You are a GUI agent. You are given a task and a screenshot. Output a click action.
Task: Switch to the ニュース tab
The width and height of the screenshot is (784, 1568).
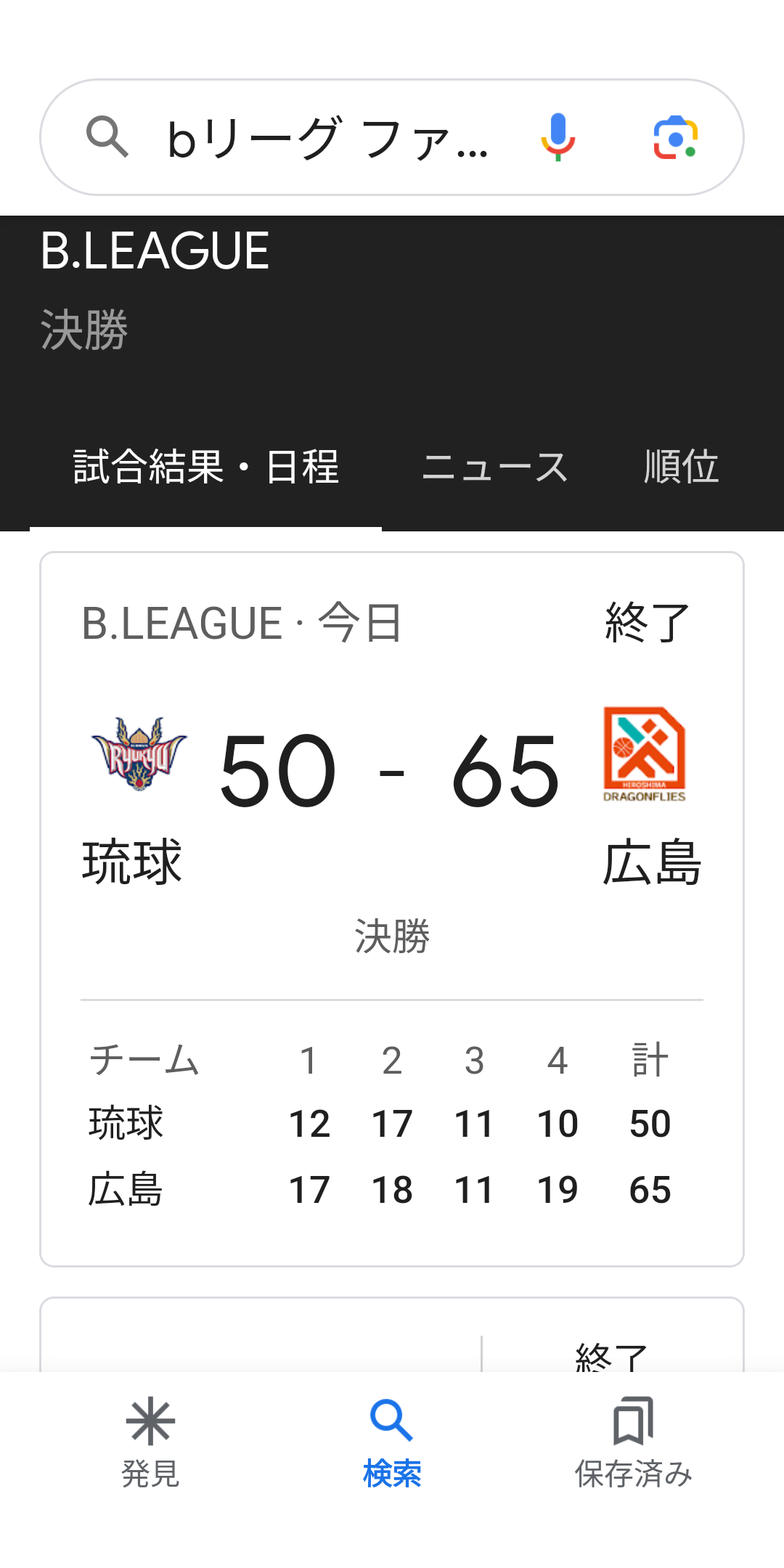[x=495, y=467]
